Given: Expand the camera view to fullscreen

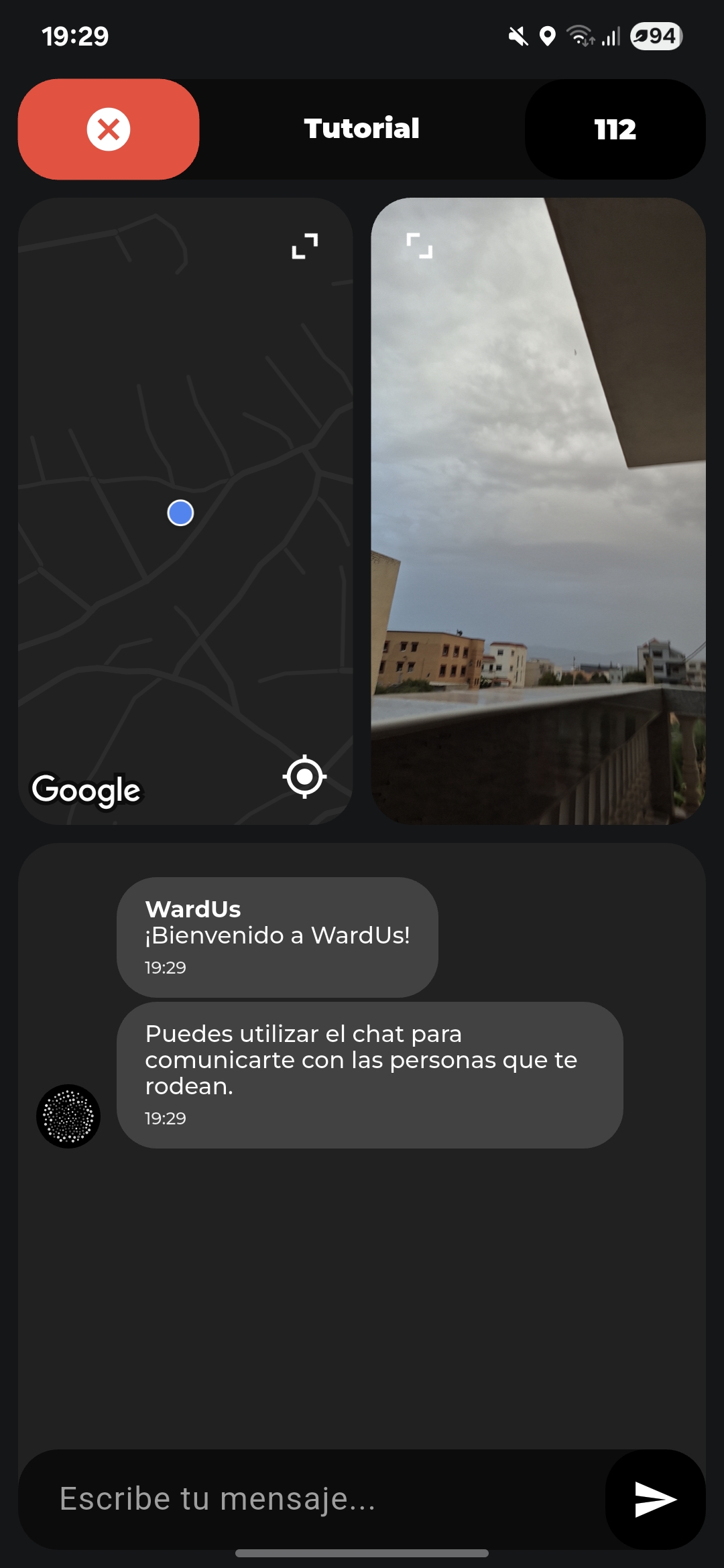Looking at the screenshot, I should click(420, 246).
